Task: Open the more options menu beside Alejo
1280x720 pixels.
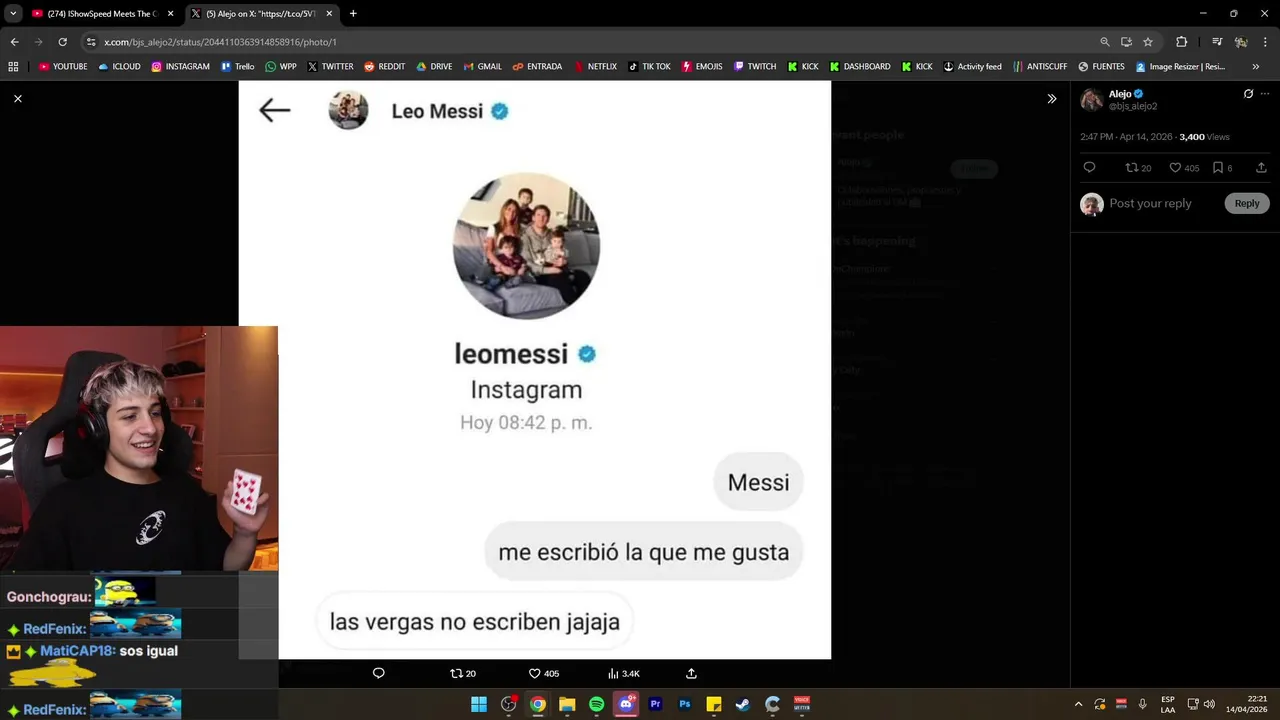Action: (x=1265, y=94)
